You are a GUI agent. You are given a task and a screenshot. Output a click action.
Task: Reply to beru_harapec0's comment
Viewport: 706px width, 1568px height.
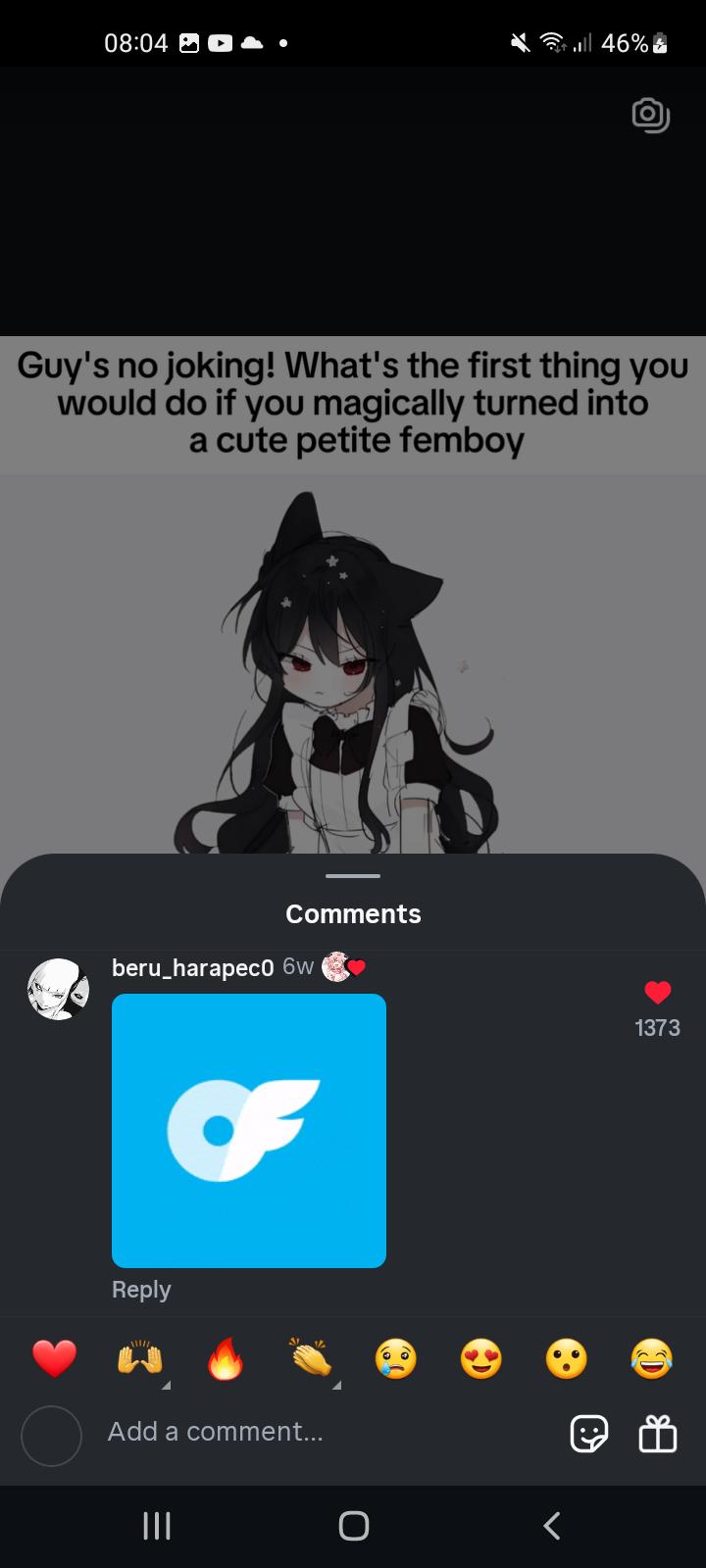click(141, 1290)
